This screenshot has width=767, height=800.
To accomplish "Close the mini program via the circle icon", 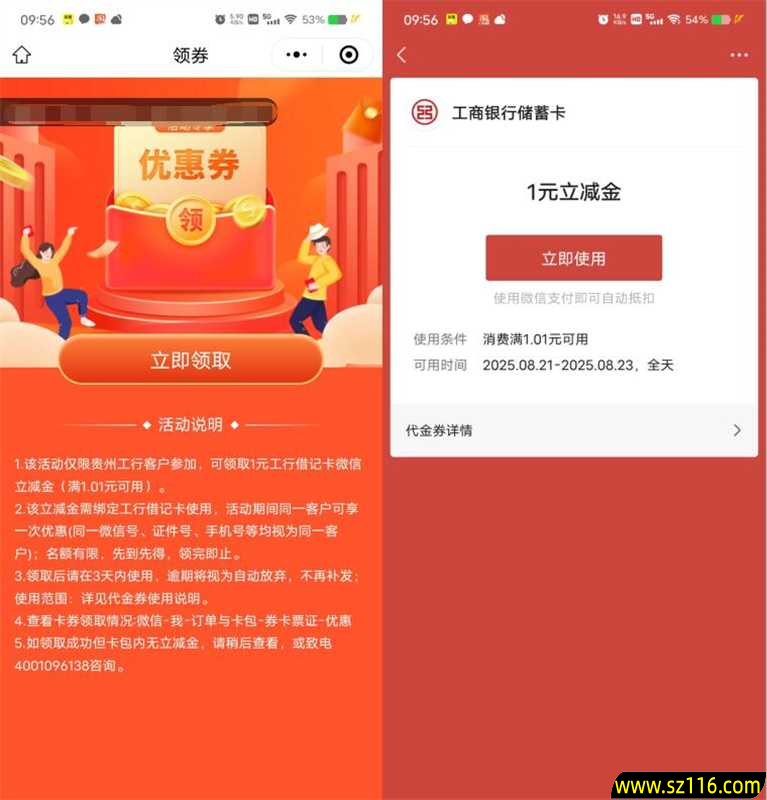I will 348,55.
